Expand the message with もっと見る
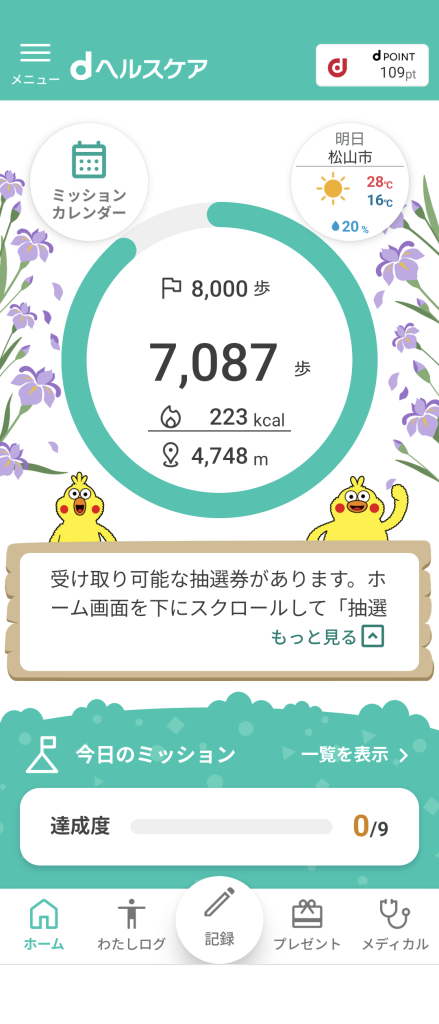439x1024 pixels. (x=327, y=636)
